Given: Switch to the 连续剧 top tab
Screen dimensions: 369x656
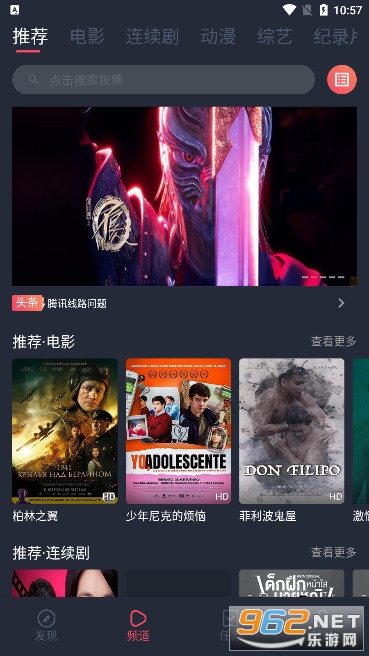Looking at the screenshot, I should pos(152,36).
